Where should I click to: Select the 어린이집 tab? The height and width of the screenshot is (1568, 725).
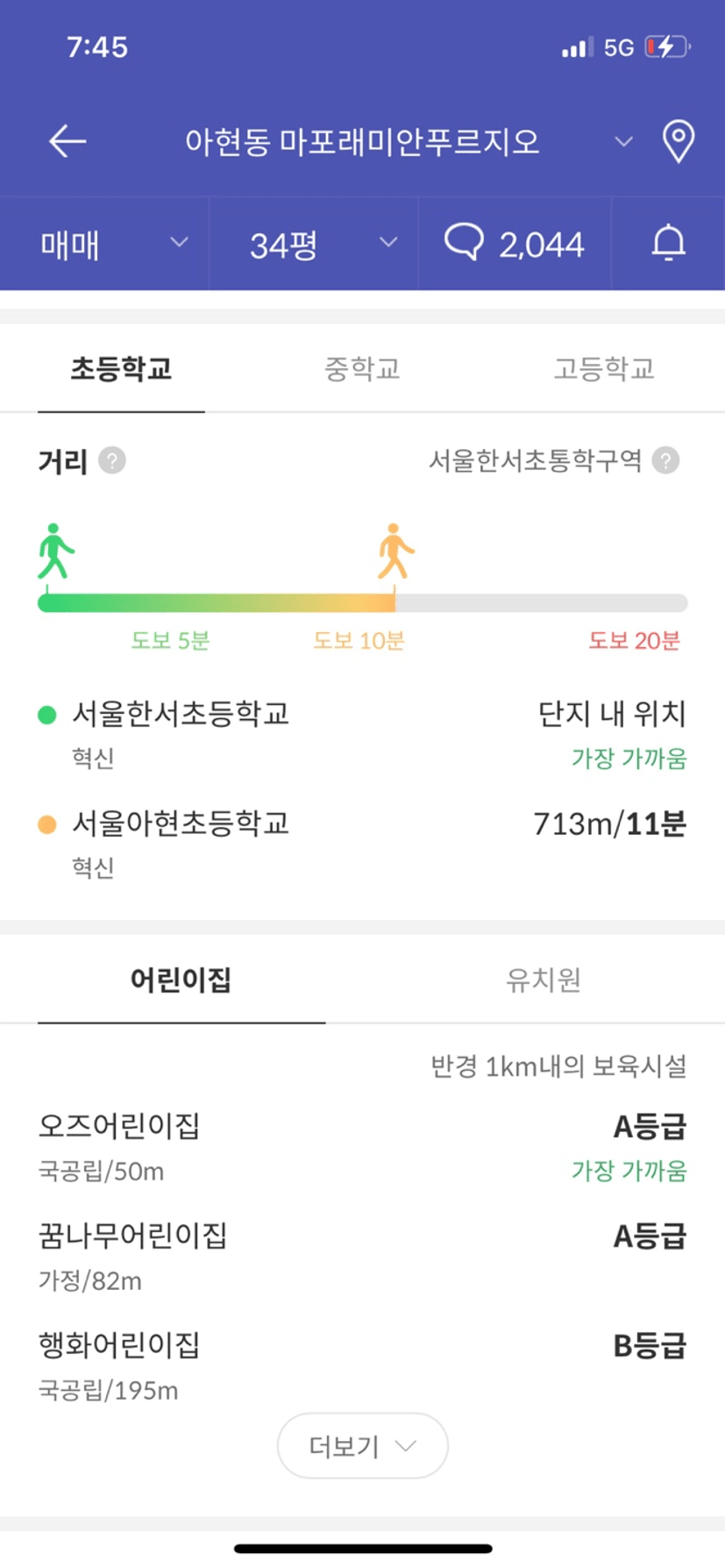[x=181, y=980]
